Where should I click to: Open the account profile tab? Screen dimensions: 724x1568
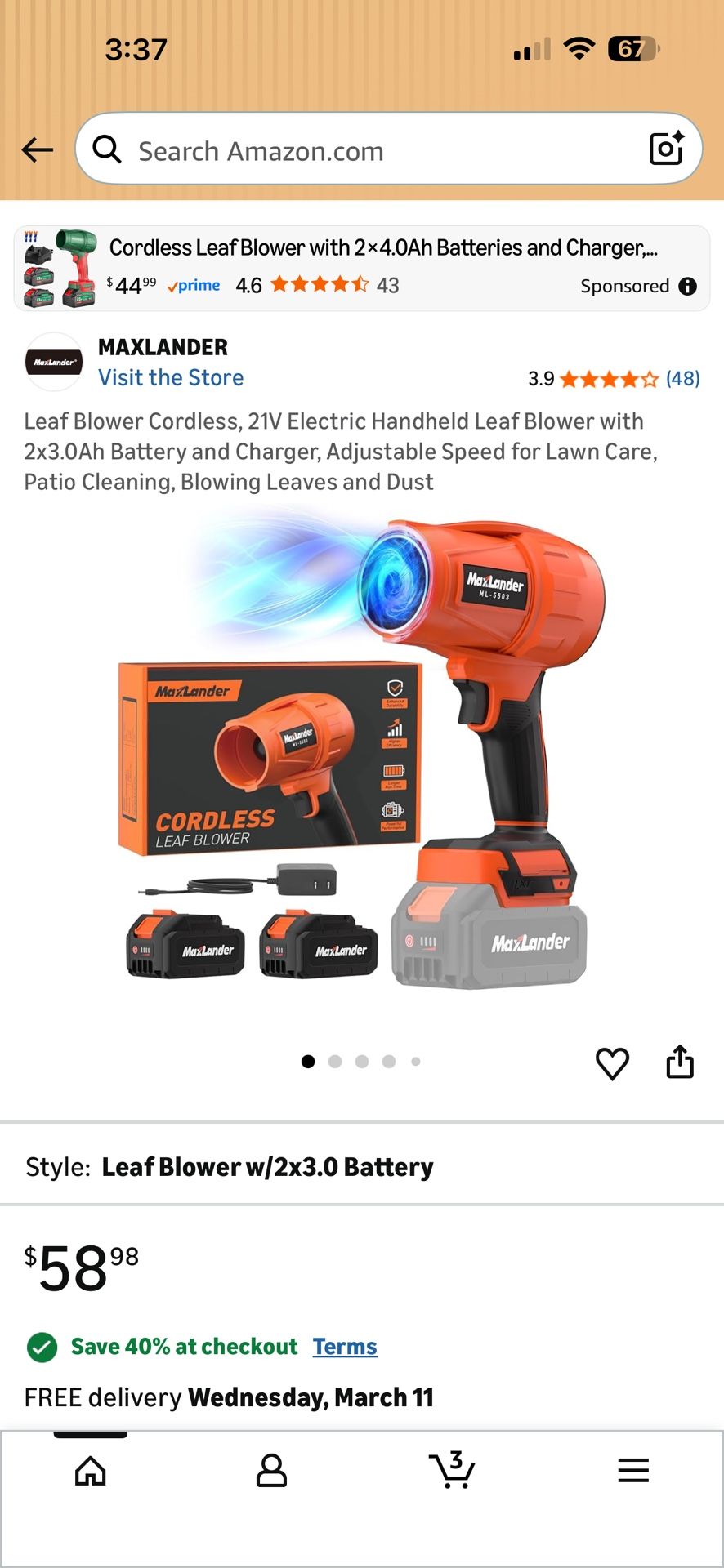pos(271,1471)
